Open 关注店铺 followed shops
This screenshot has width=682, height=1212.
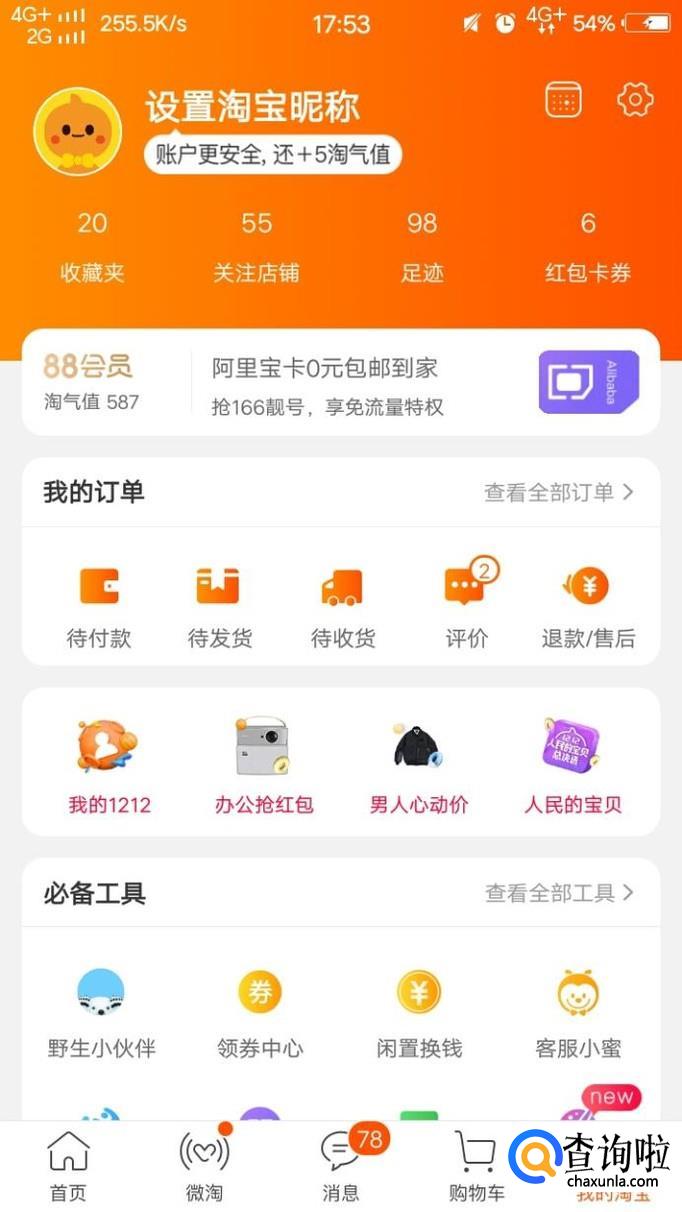point(256,247)
